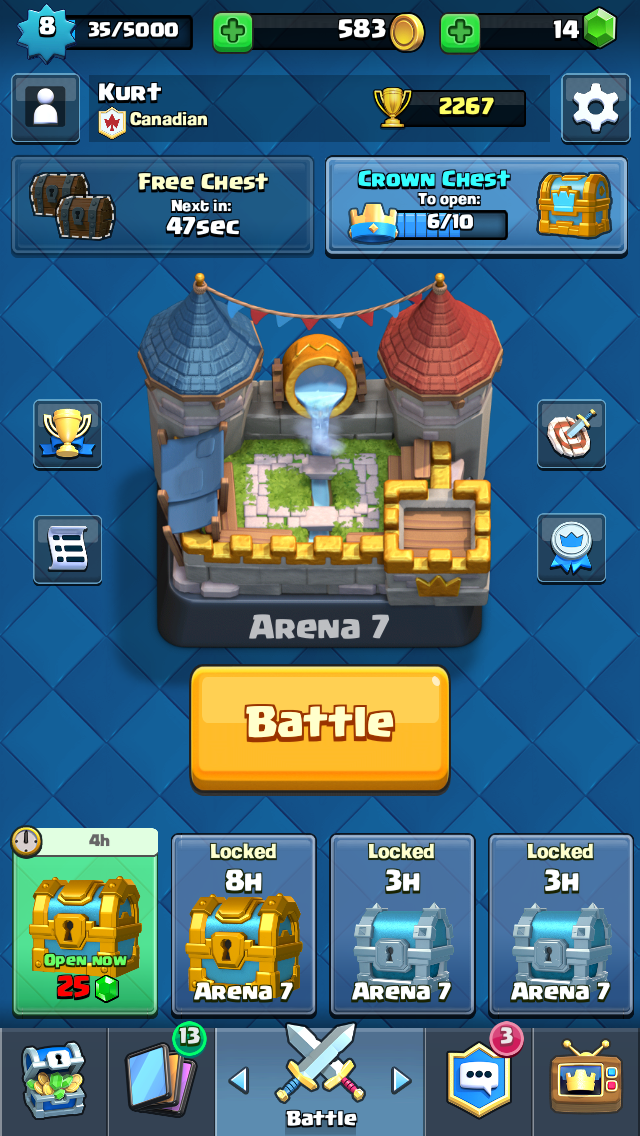This screenshot has width=640, height=1136.
Task: Open the crown ribbon badge icon
Action: 571,548
